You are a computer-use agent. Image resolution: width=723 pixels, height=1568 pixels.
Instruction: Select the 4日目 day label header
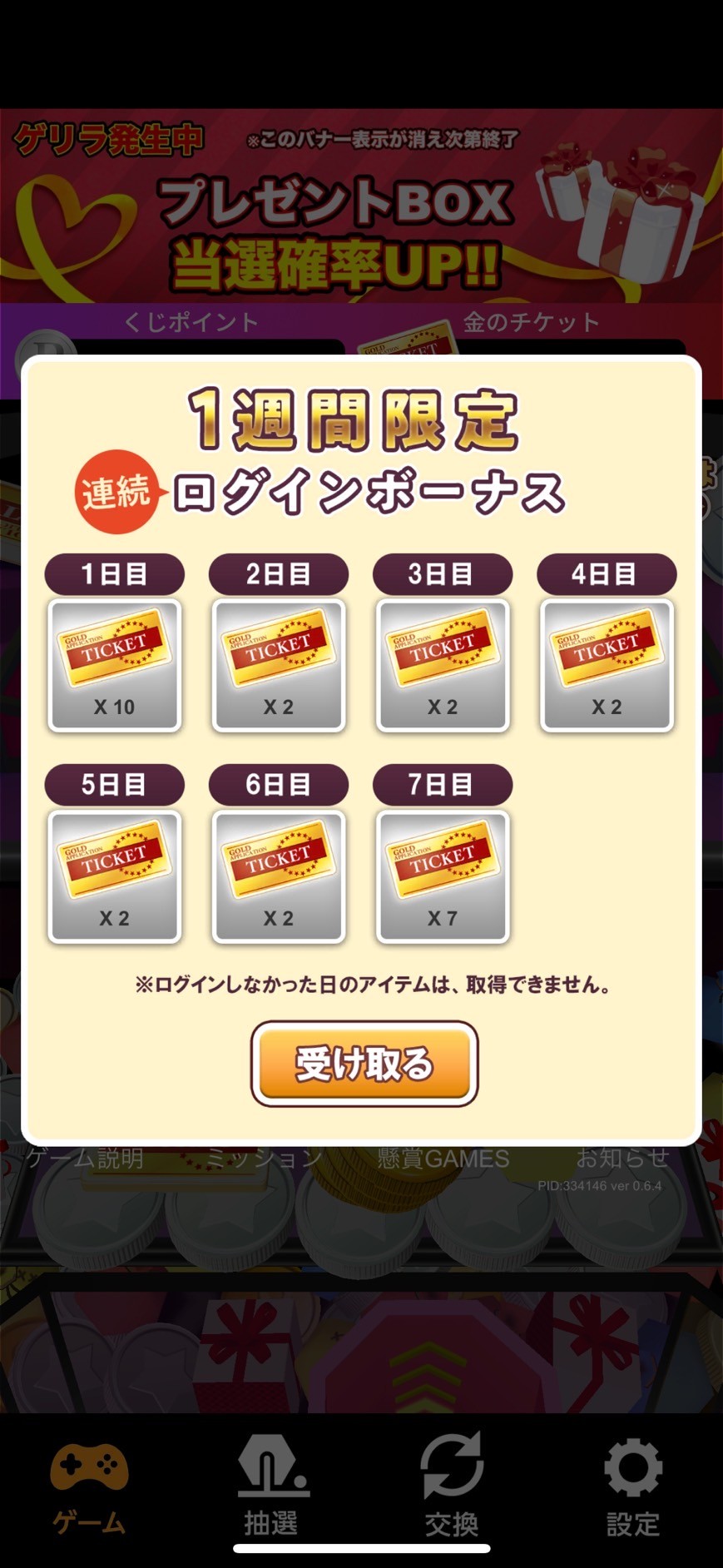607,573
